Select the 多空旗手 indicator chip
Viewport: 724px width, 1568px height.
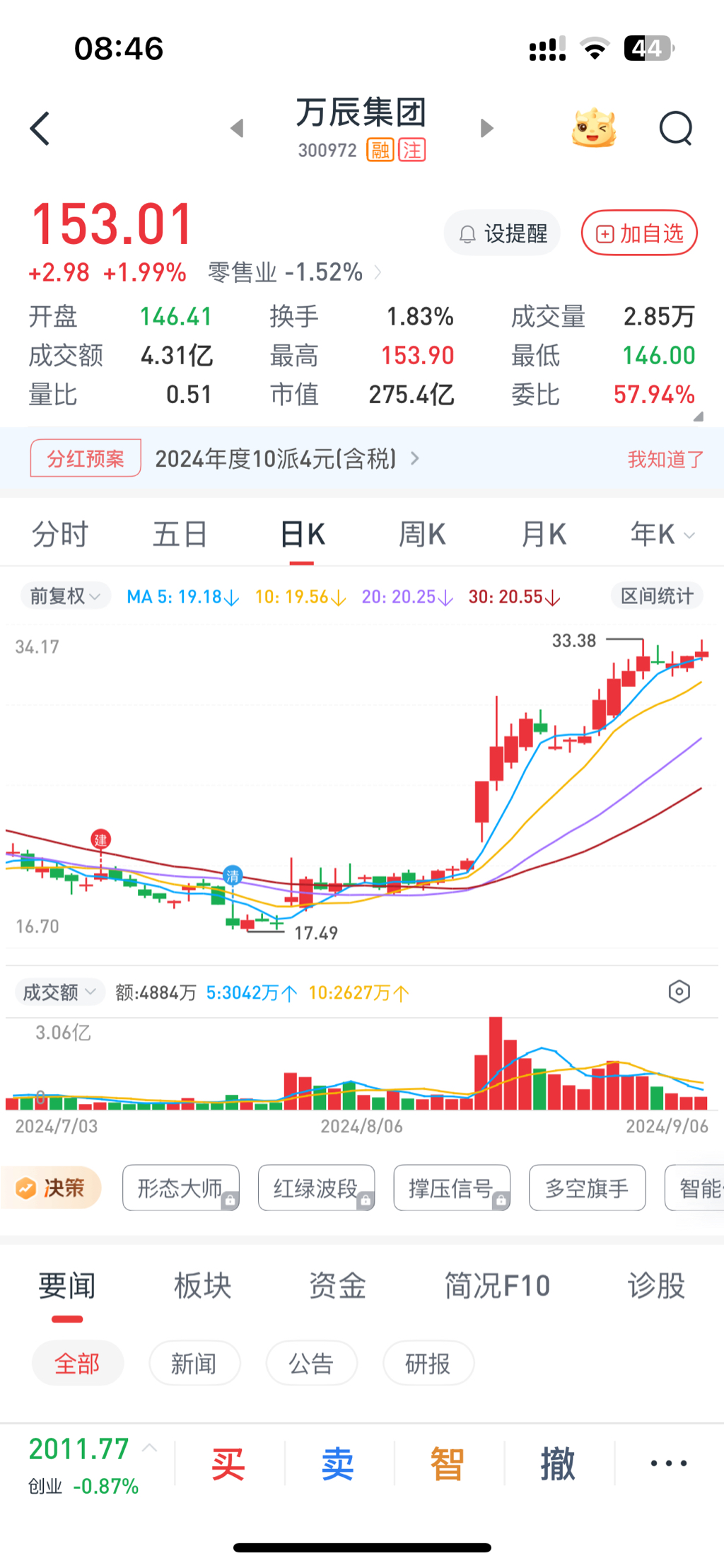587,1188
